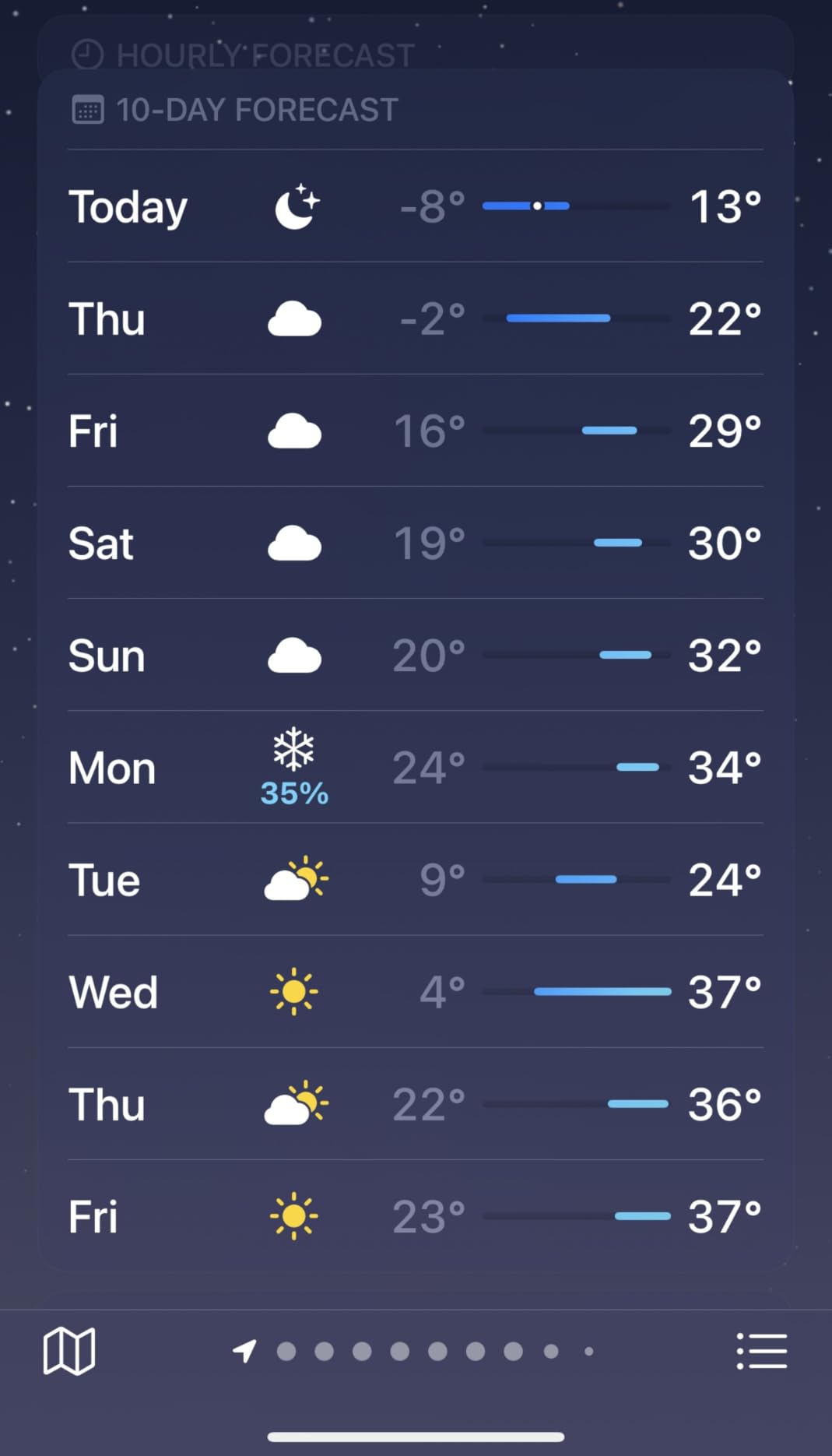832x1456 pixels.
Task: View Wed forecast with 37° high
Action: click(x=415, y=992)
